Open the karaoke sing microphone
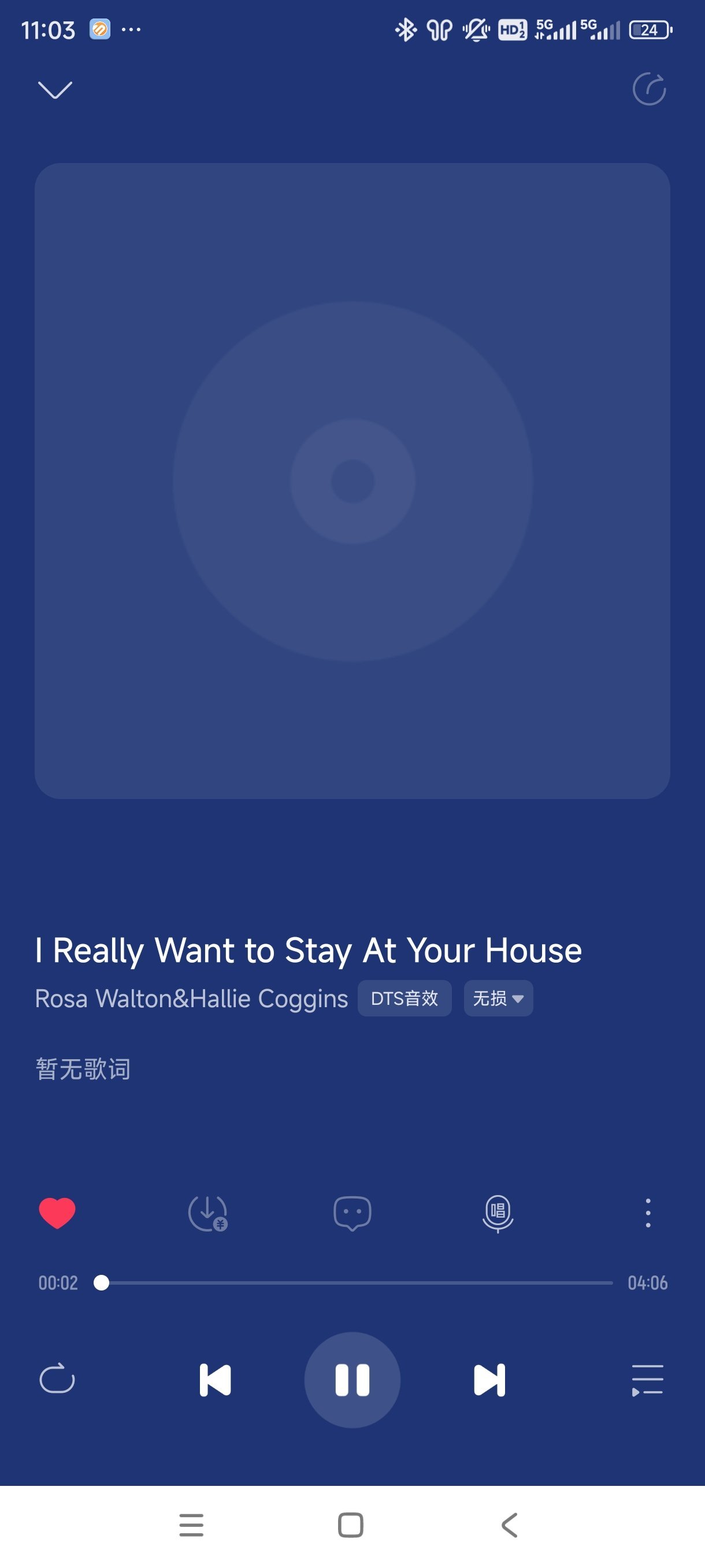 tap(498, 1213)
